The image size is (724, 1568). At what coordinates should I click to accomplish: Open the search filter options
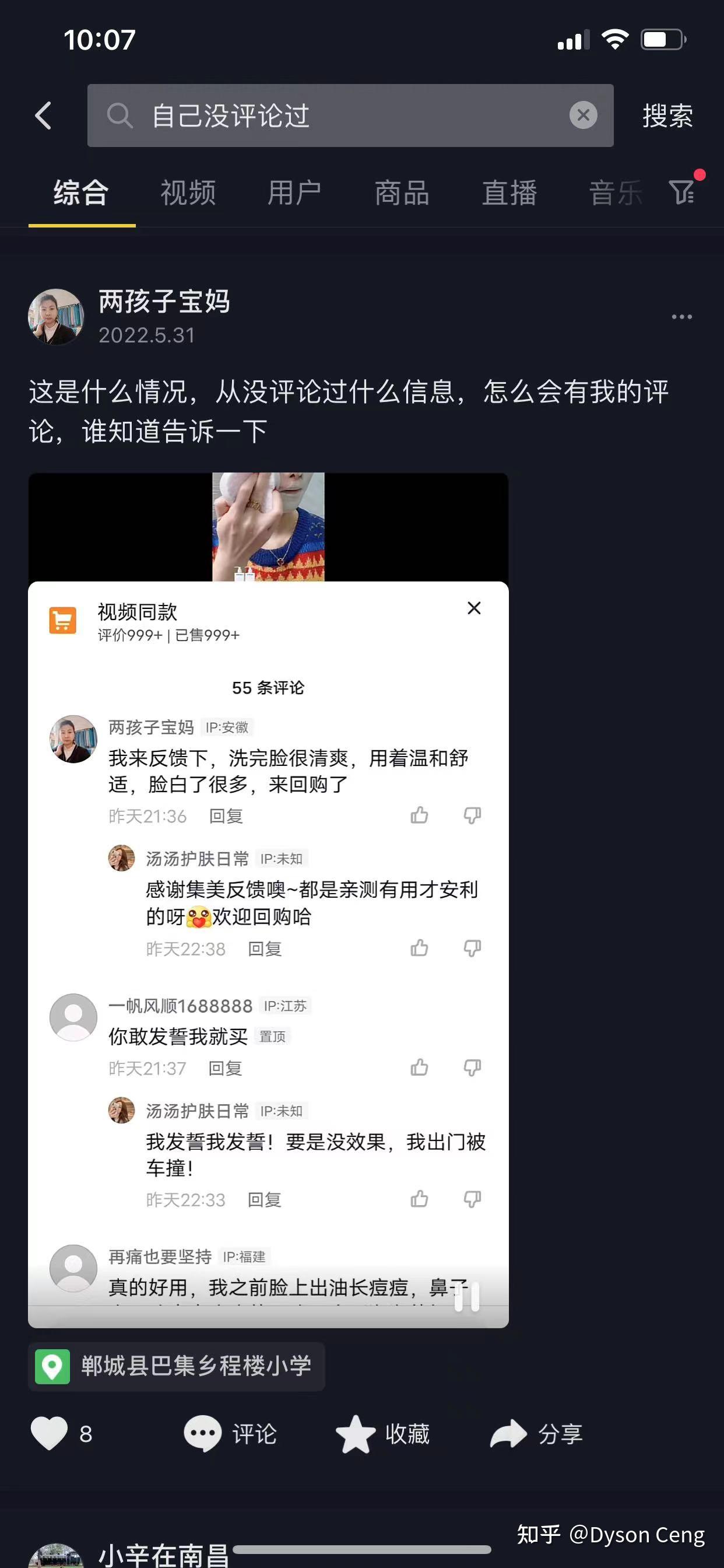[683, 191]
